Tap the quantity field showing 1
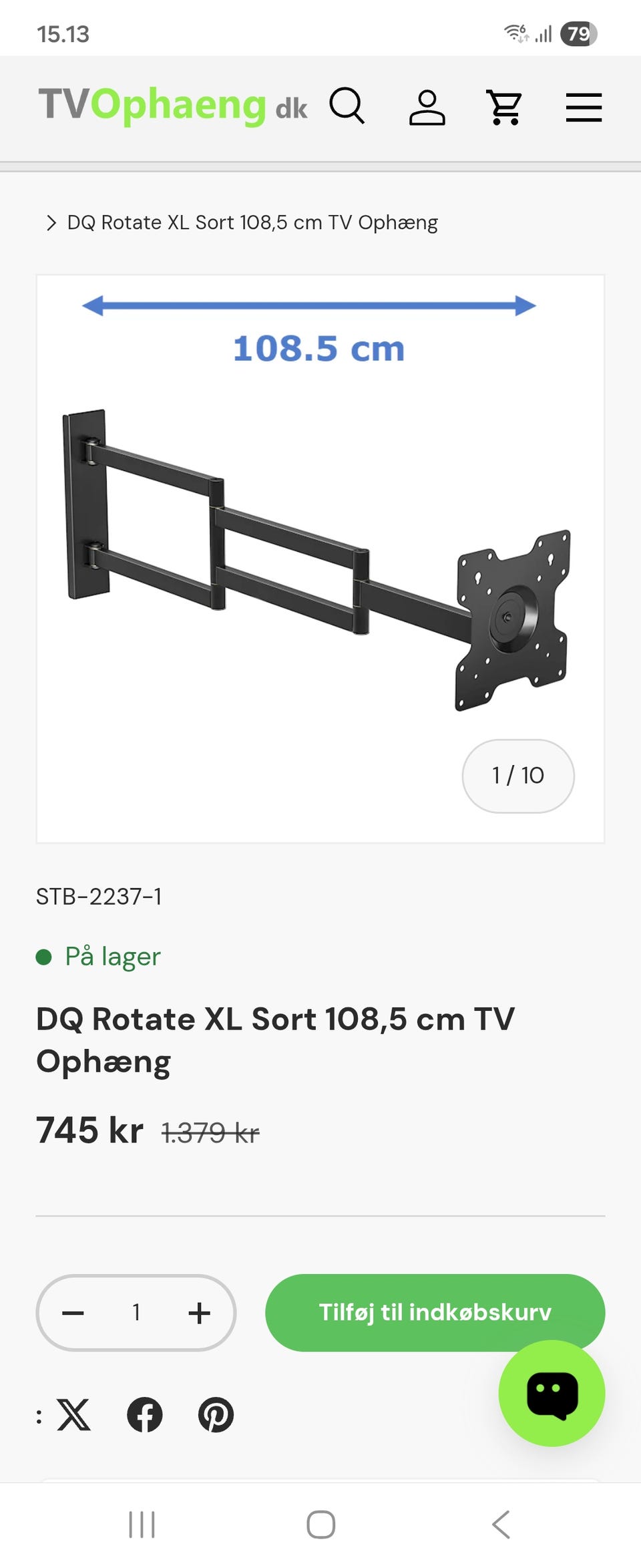 [136, 1313]
